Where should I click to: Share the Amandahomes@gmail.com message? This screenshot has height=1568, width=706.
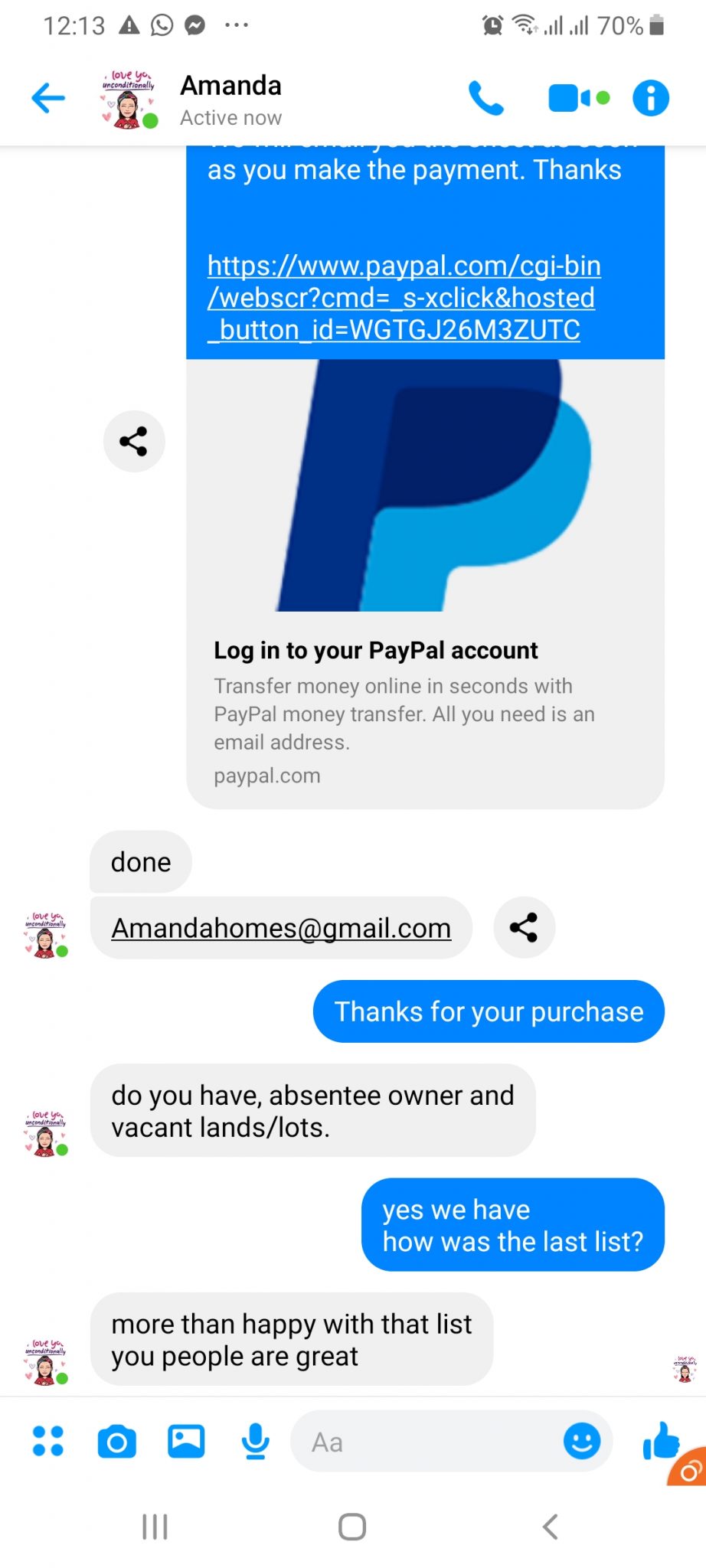coord(524,927)
